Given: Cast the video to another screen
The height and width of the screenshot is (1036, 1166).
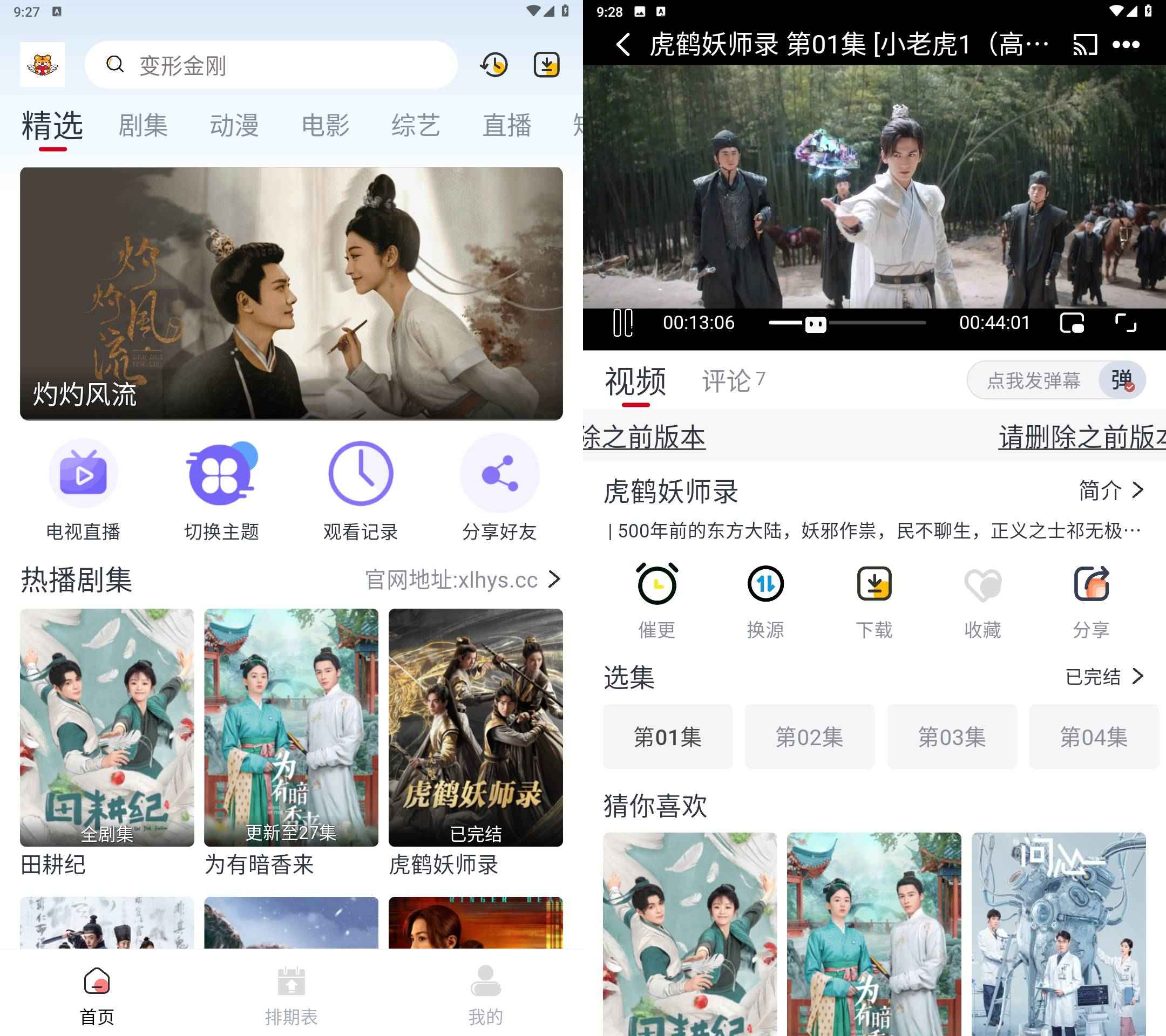Looking at the screenshot, I should [x=1084, y=44].
